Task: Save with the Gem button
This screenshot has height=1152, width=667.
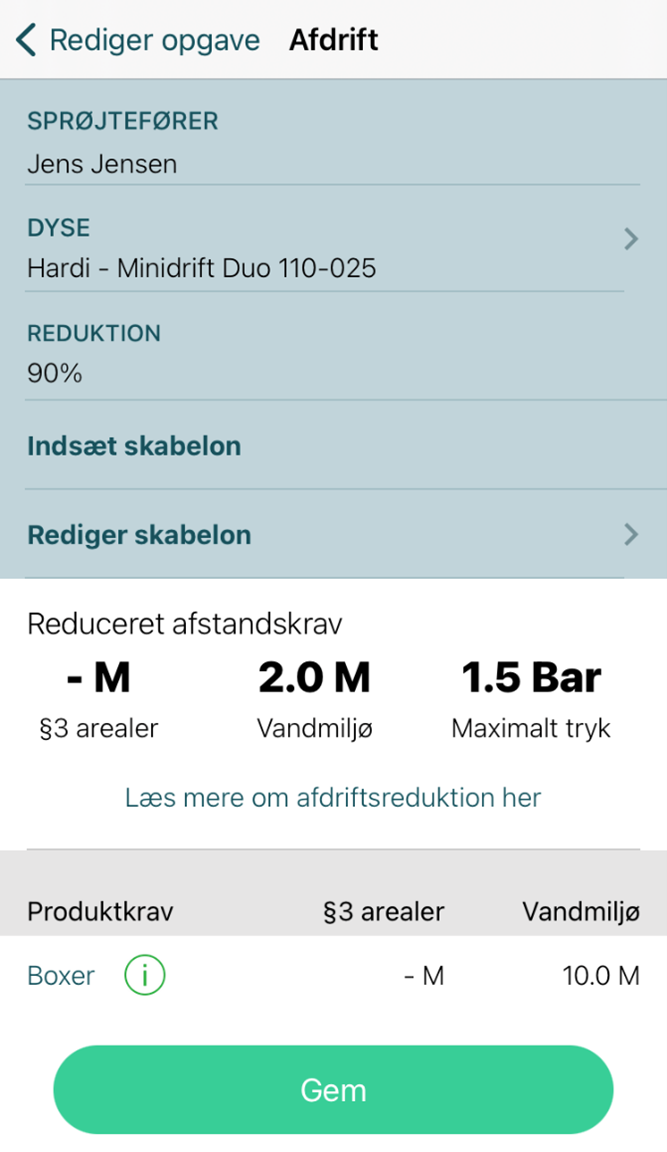Action: tap(333, 1090)
